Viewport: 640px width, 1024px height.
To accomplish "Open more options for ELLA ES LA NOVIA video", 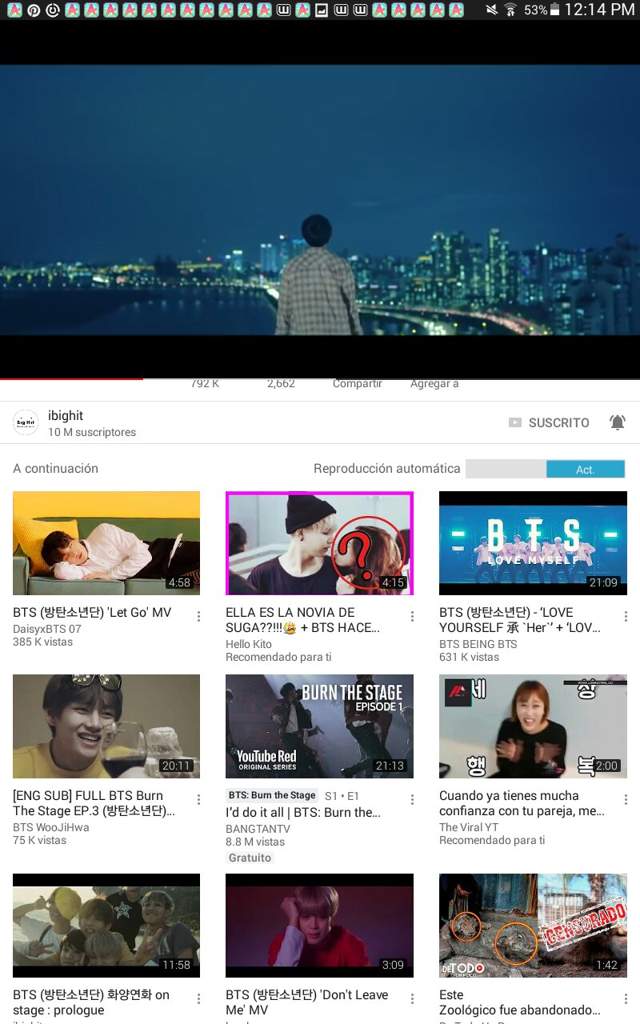I will pos(411,617).
